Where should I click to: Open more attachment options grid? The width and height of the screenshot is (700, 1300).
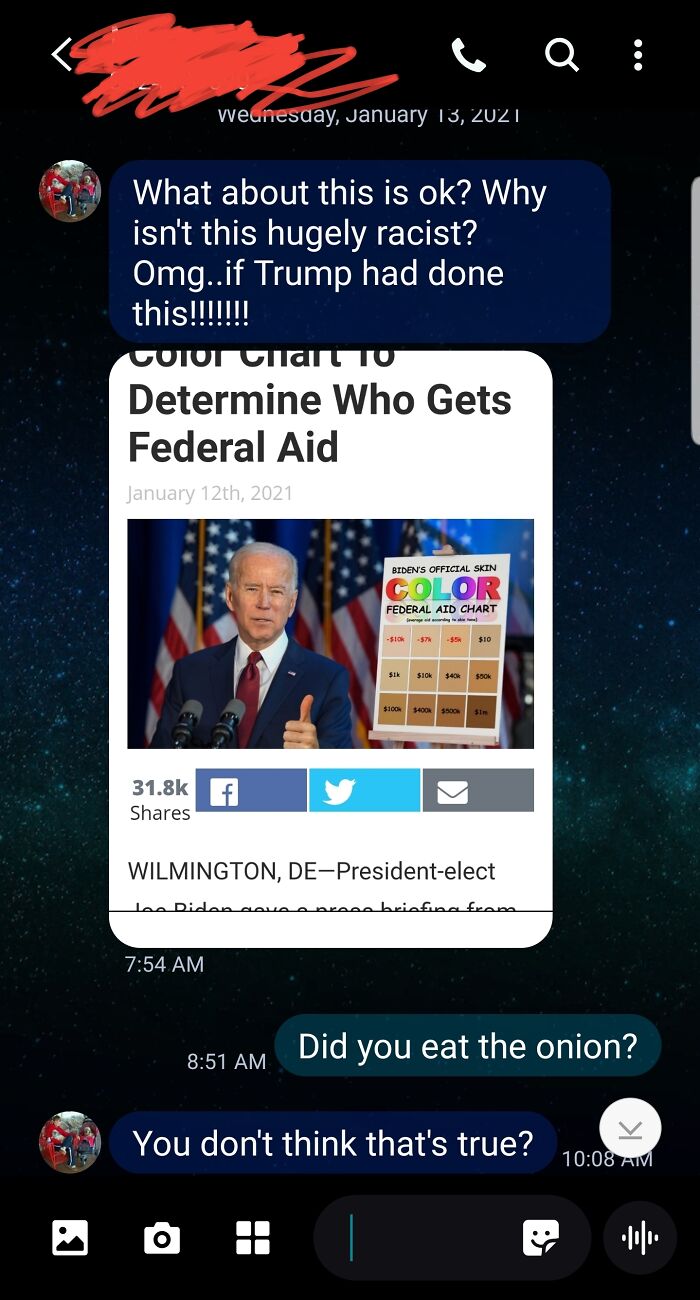[253, 1238]
